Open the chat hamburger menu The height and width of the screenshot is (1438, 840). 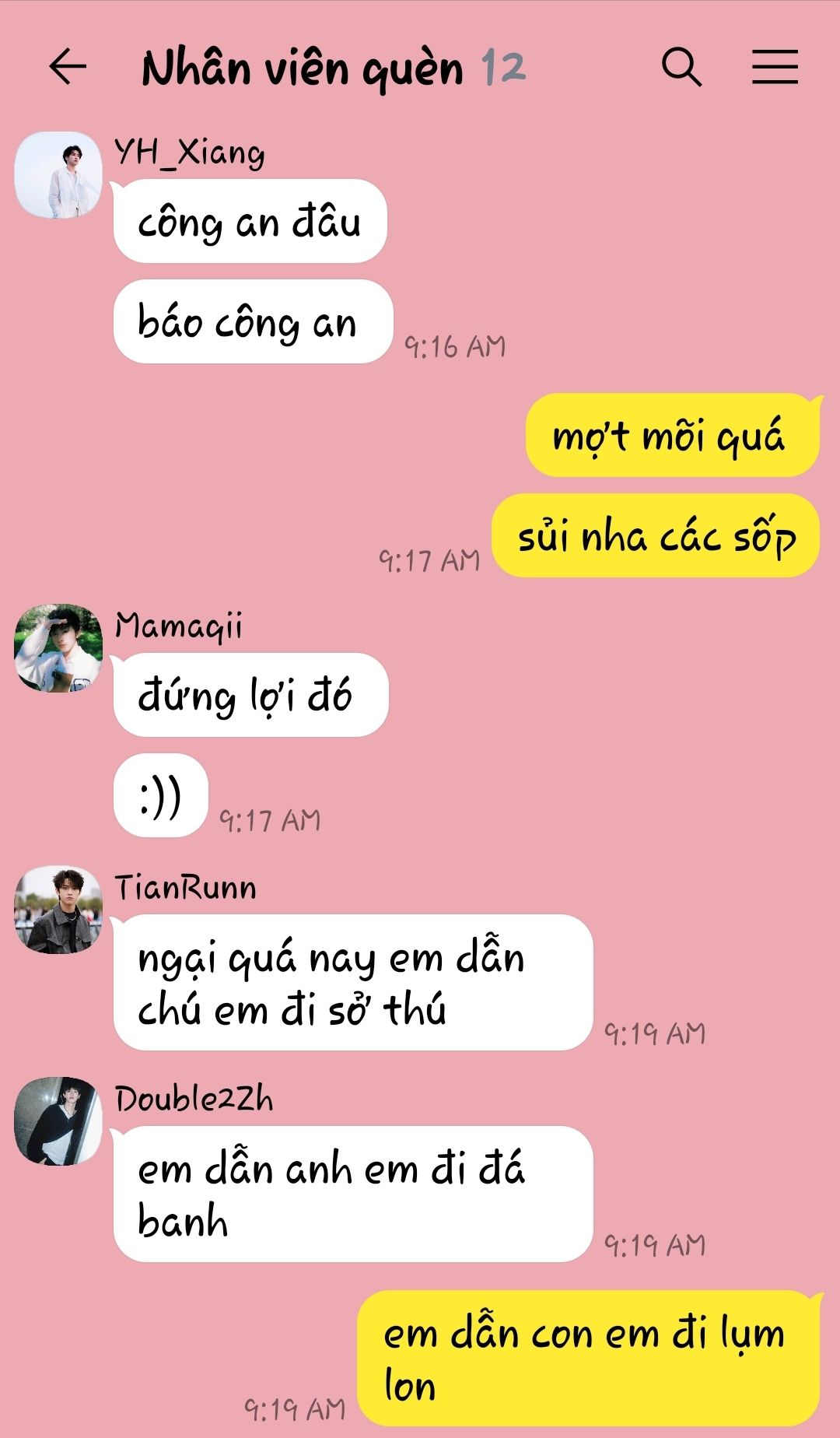pos(775,67)
